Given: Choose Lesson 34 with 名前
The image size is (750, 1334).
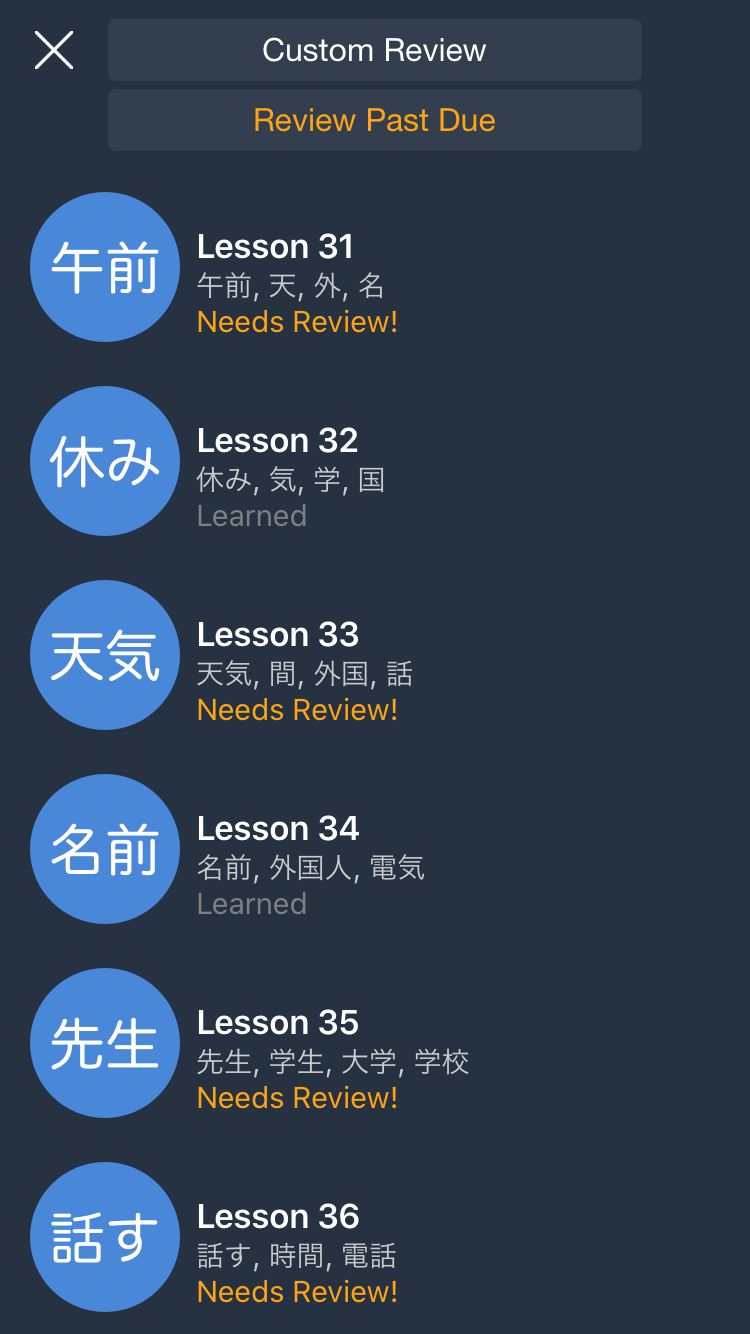Looking at the screenshot, I should pos(375,849).
